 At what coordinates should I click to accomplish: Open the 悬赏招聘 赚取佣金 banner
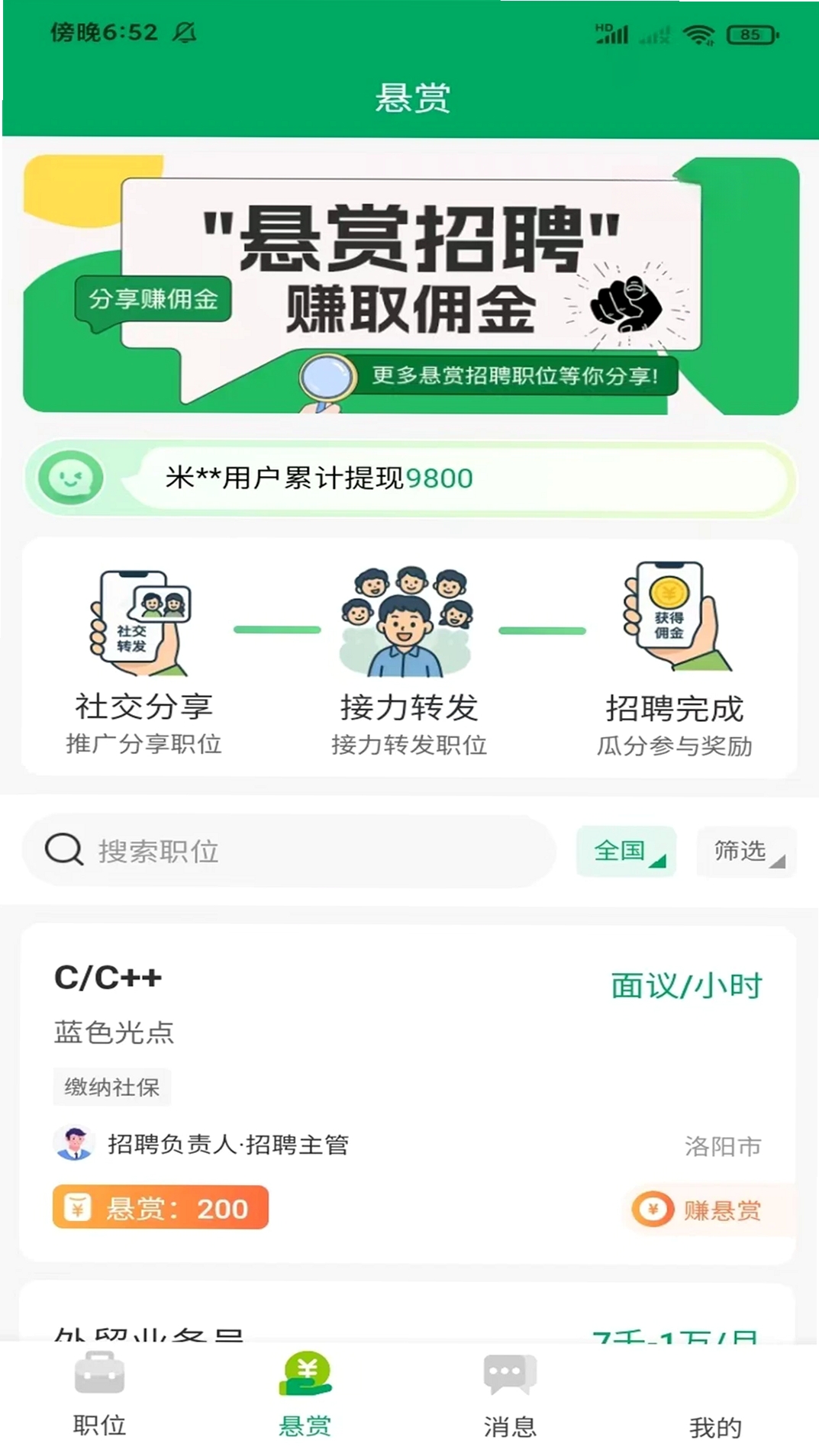click(x=411, y=285)
